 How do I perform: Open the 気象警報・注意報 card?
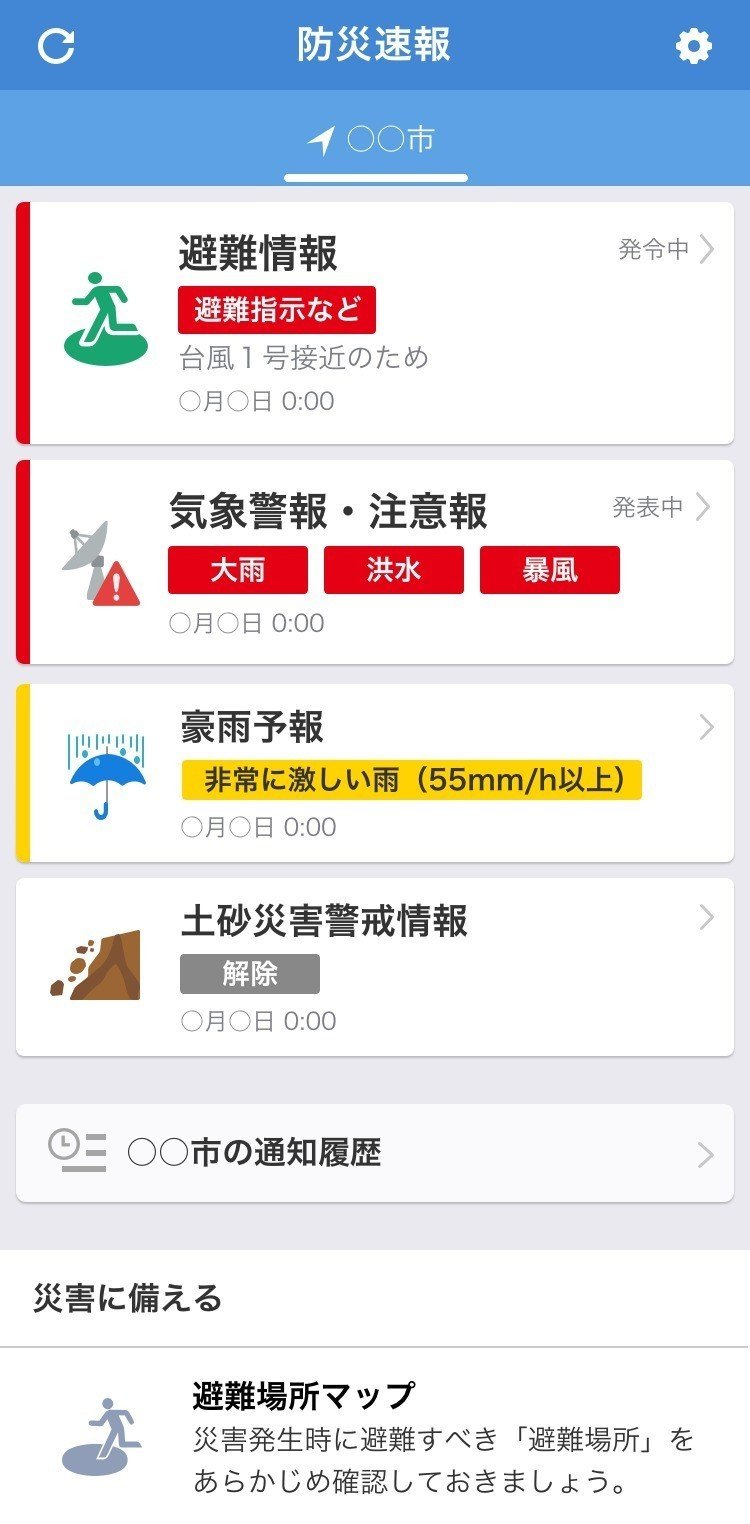(375, 562)
